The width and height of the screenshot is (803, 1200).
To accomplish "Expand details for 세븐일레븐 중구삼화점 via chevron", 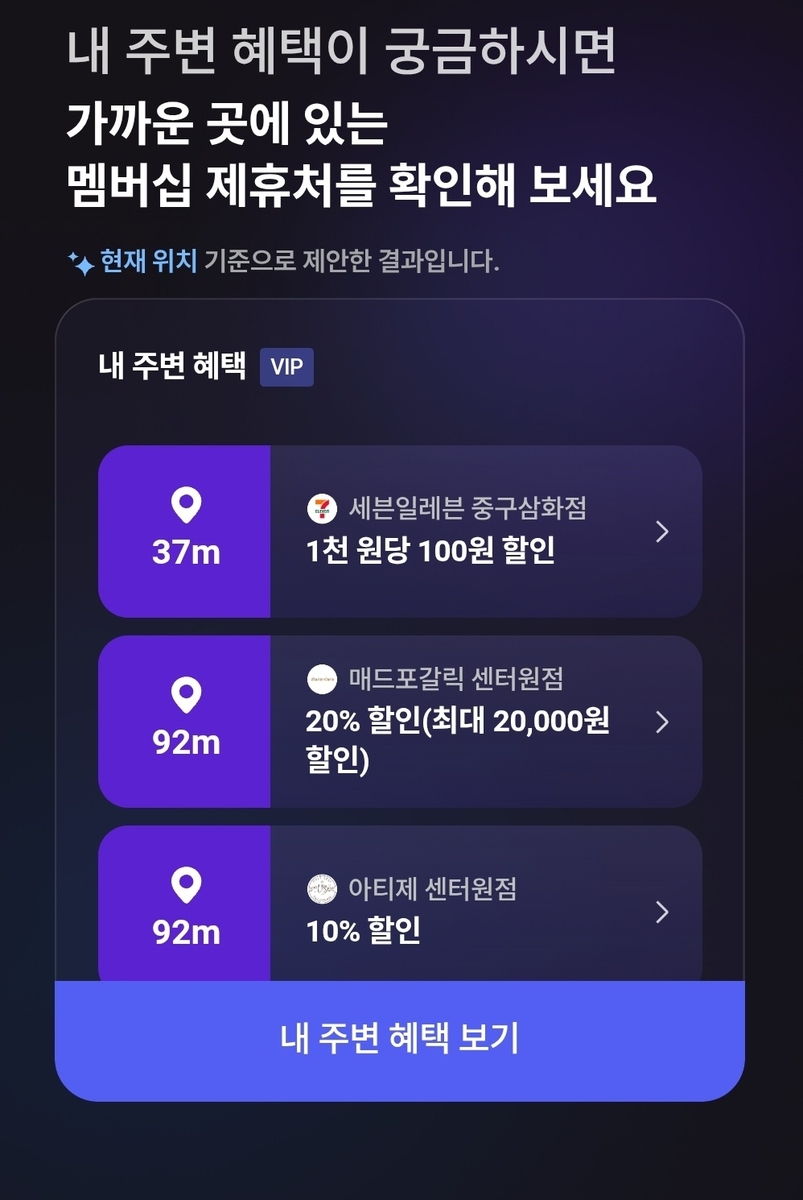I will coord(661,532).
